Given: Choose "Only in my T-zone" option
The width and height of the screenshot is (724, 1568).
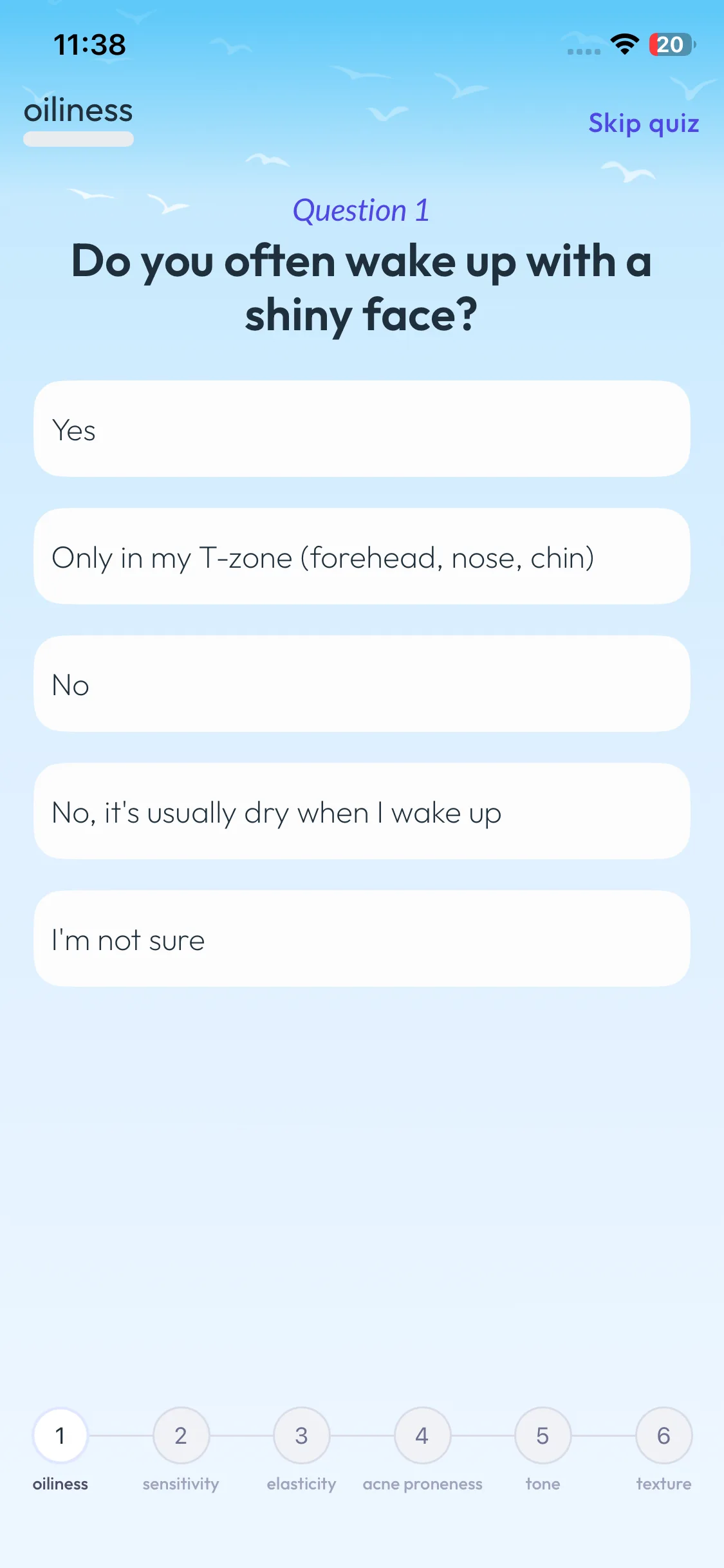Looking at the screenshot, I should point(362,557).
